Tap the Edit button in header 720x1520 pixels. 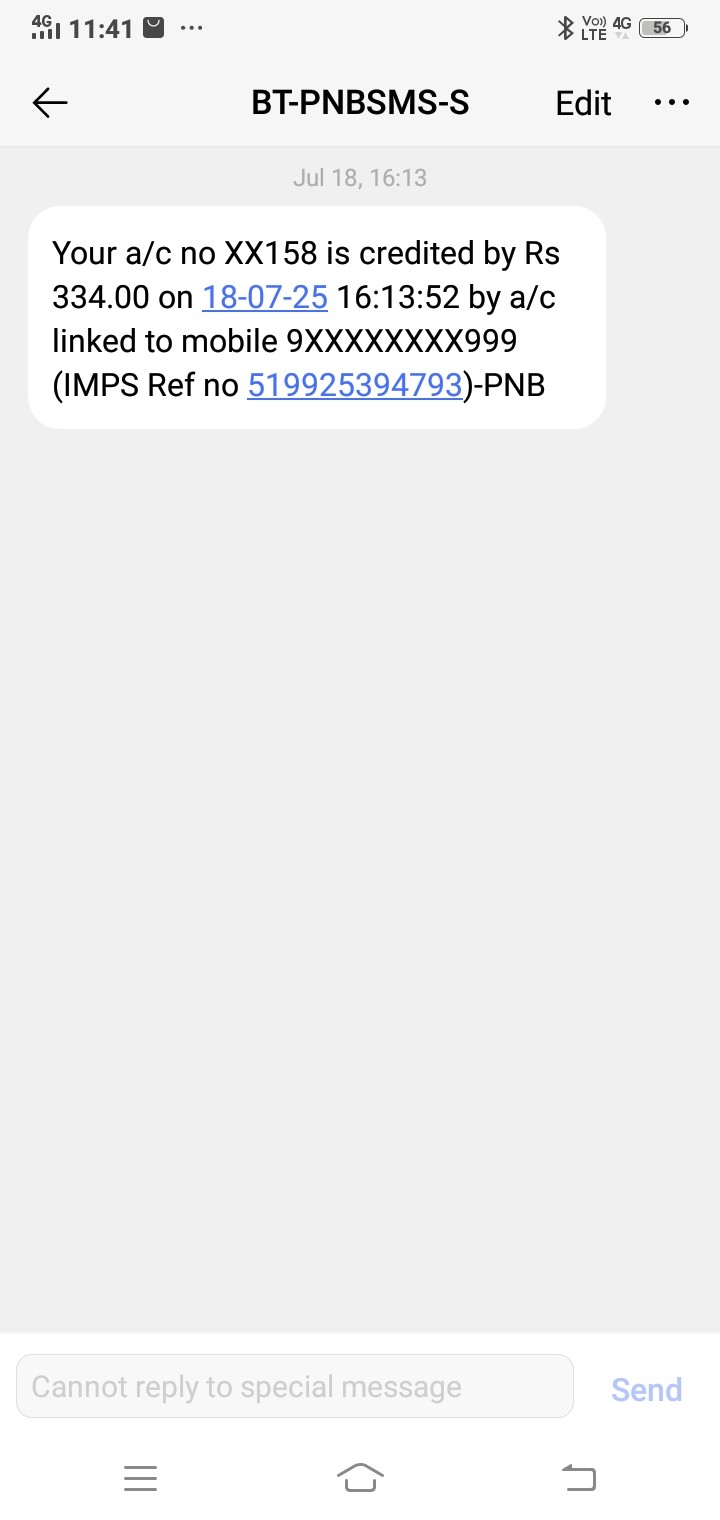(x=583, y=103)
